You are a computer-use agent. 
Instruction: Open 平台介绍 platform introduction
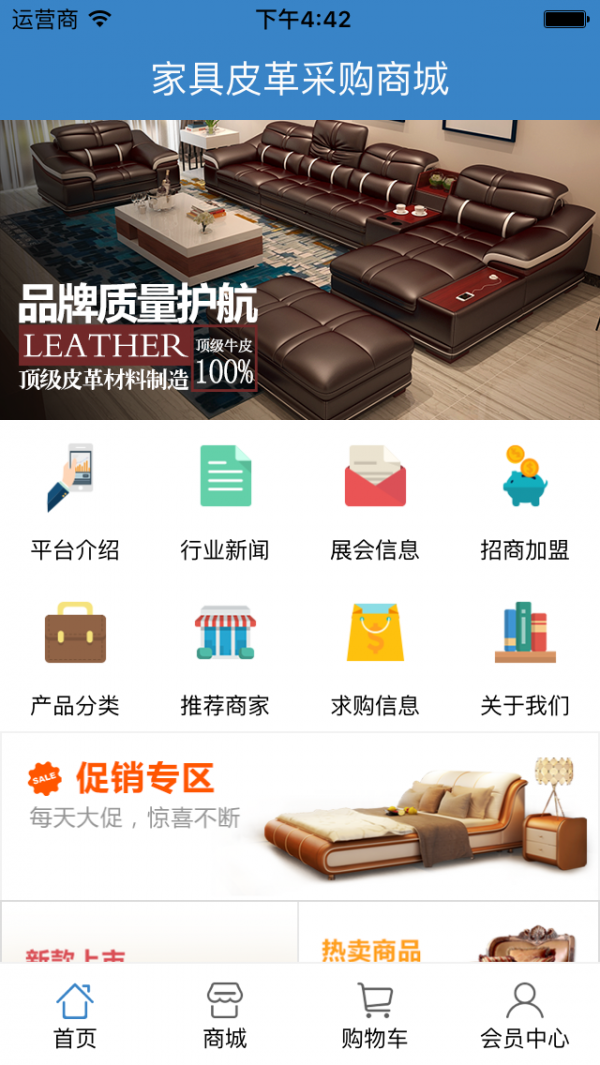click(x=75, y=500)
